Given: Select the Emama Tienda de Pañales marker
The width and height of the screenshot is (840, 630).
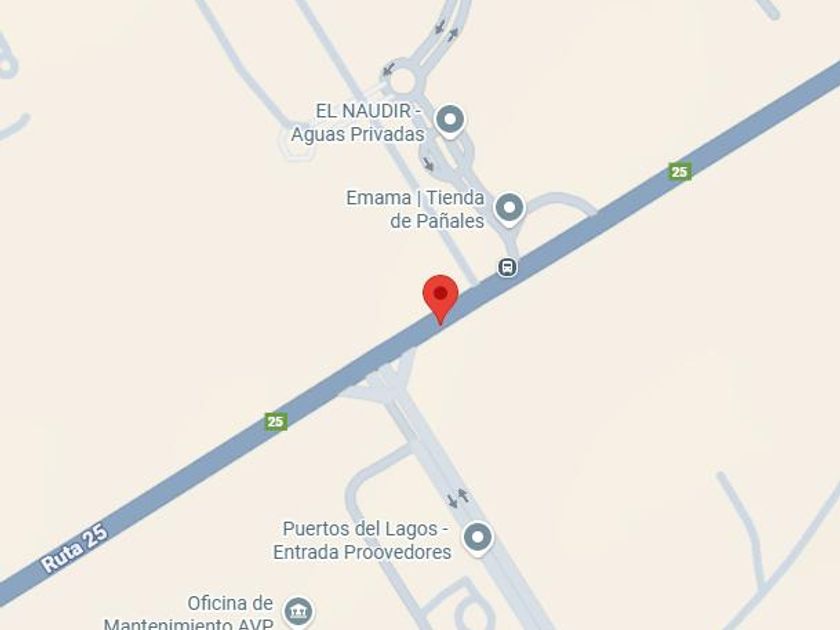Looking at the screenshot, I should tap(510, 208).
